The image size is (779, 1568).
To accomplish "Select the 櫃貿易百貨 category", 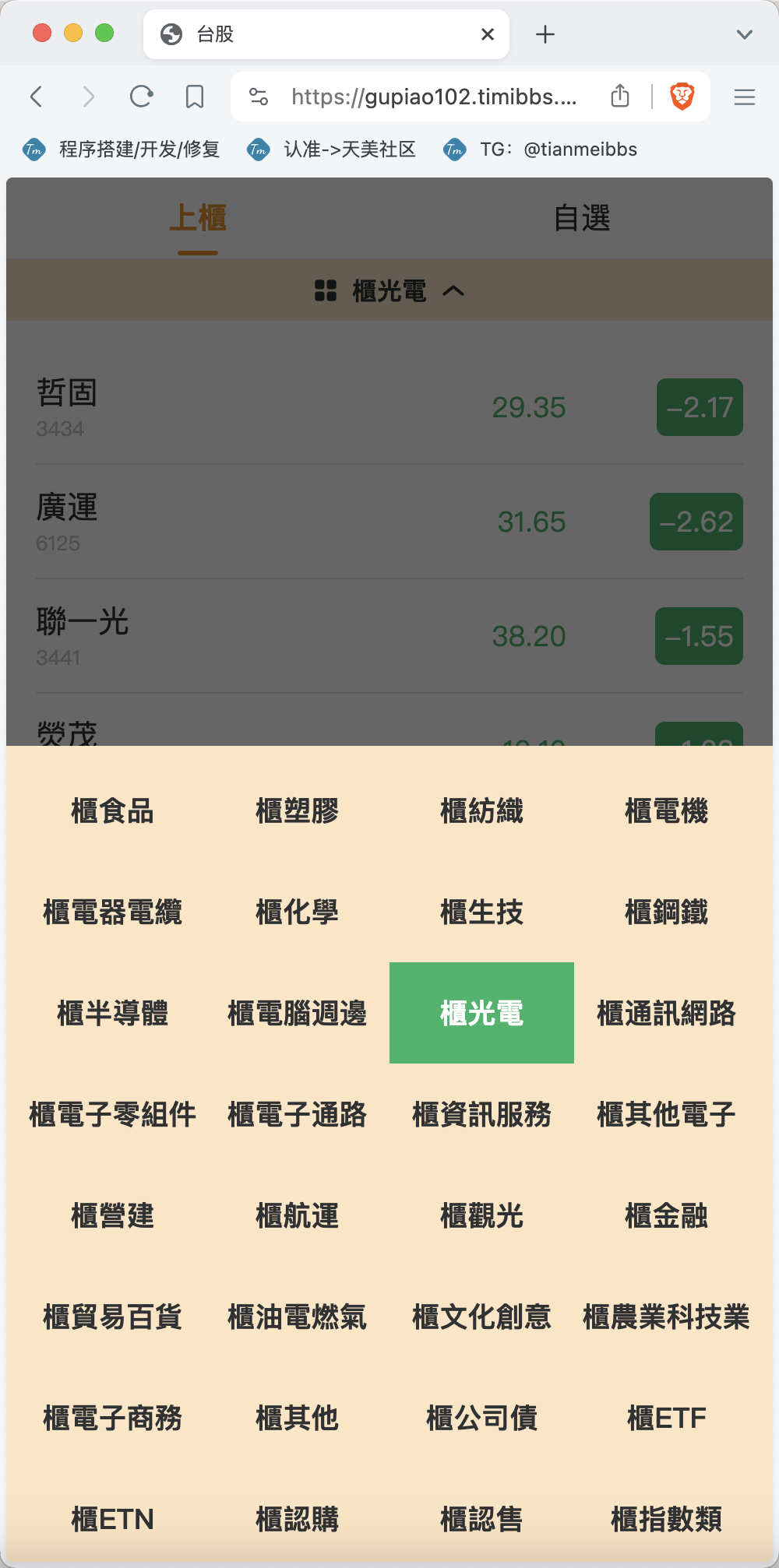I will tap(112, 1317).
